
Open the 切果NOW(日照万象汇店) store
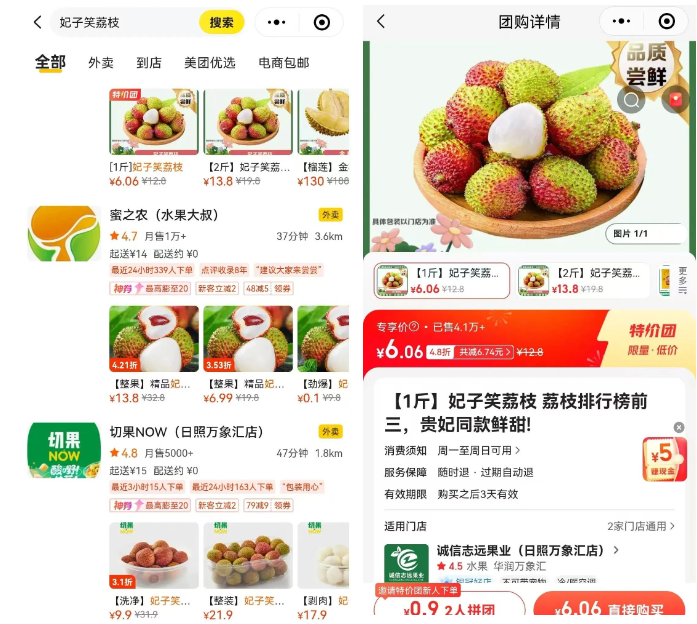(185, 432)
